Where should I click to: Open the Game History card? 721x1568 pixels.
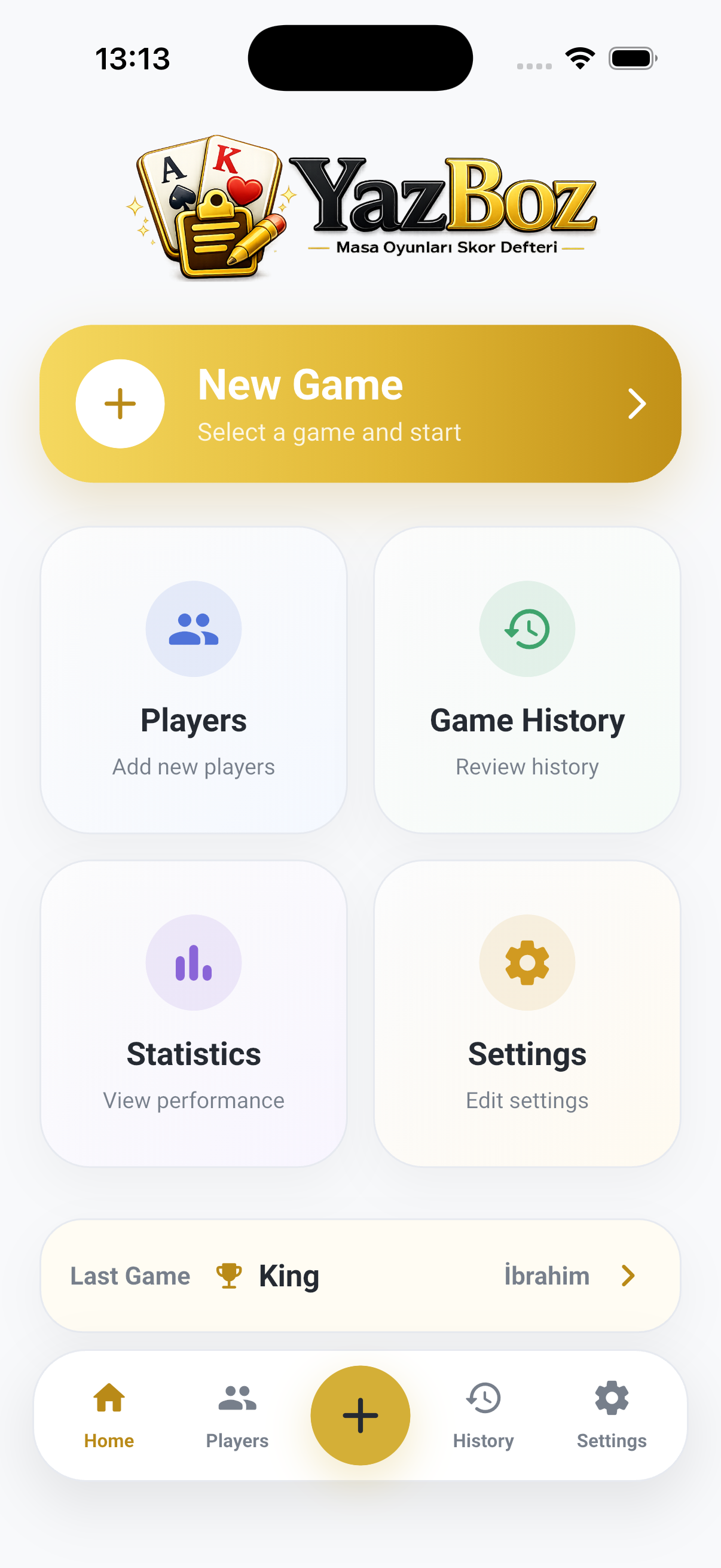click(x=527, y=679)
